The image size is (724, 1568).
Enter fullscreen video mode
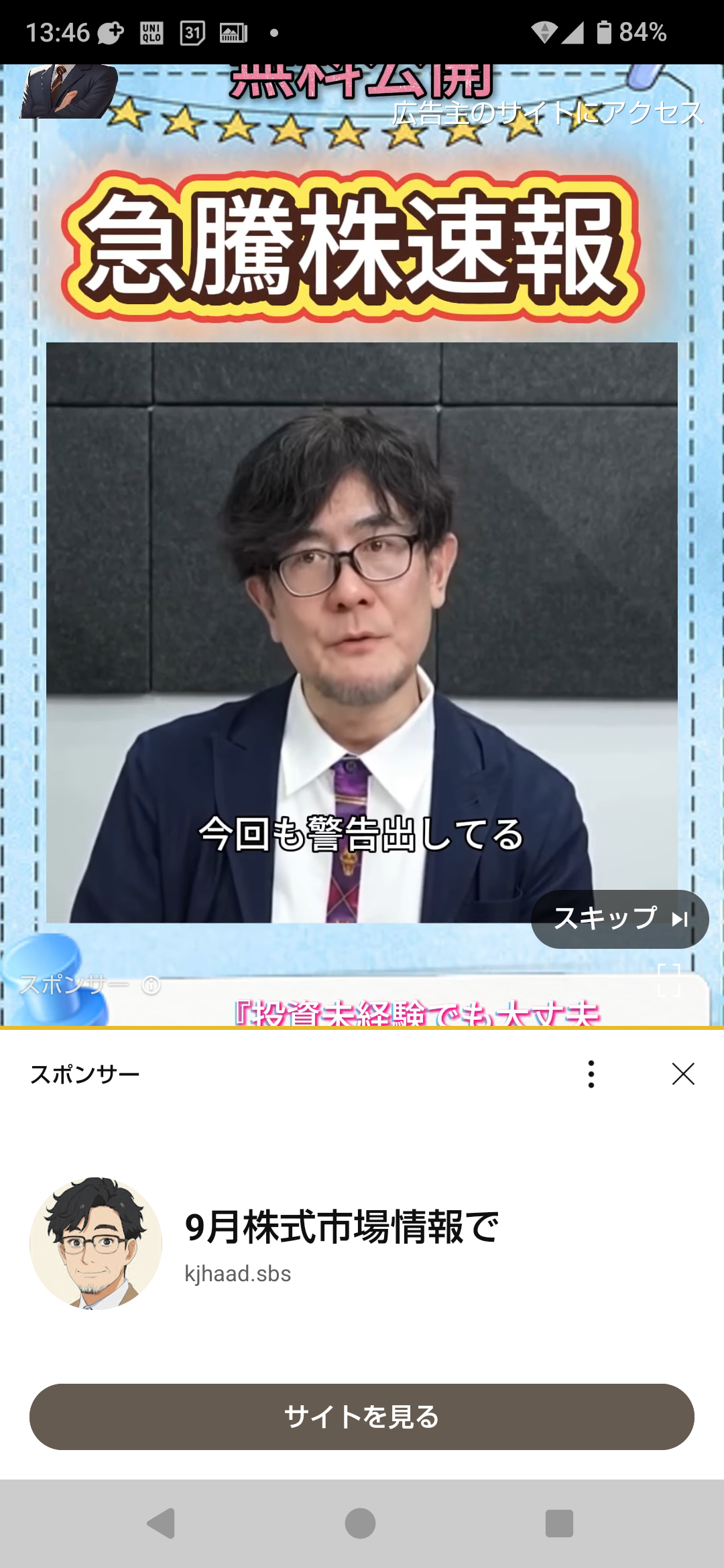coord(668,980)
